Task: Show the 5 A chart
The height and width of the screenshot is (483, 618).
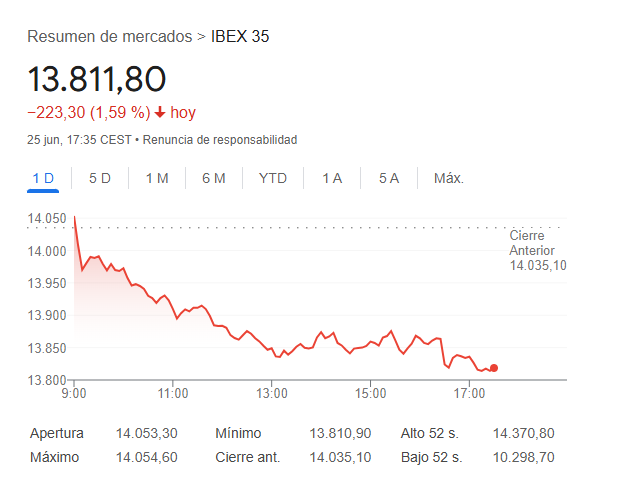Action: point(389,178)
